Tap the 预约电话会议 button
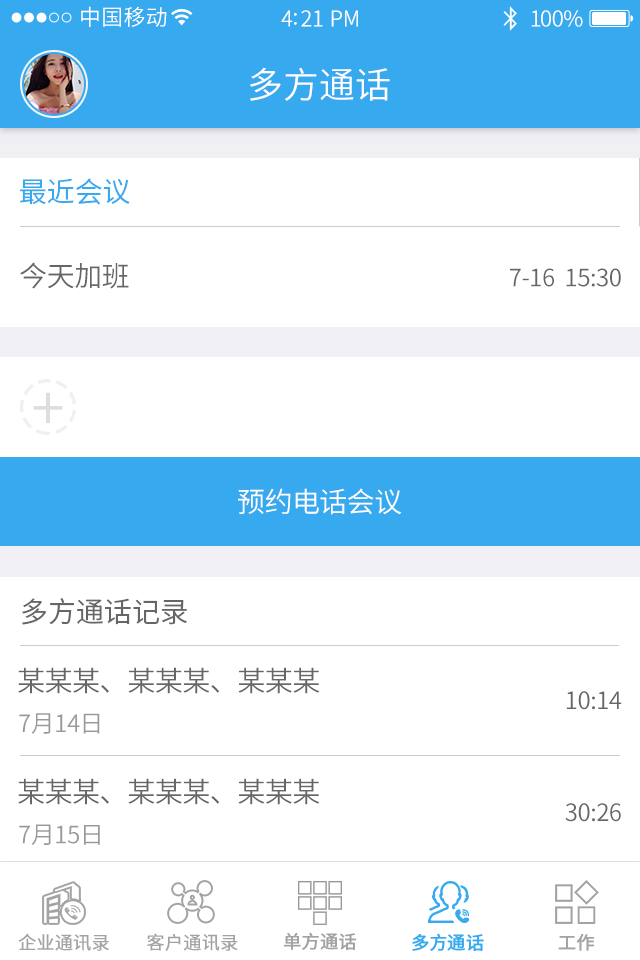The width and height of the screenshot is (640, 960). (320, 501)
